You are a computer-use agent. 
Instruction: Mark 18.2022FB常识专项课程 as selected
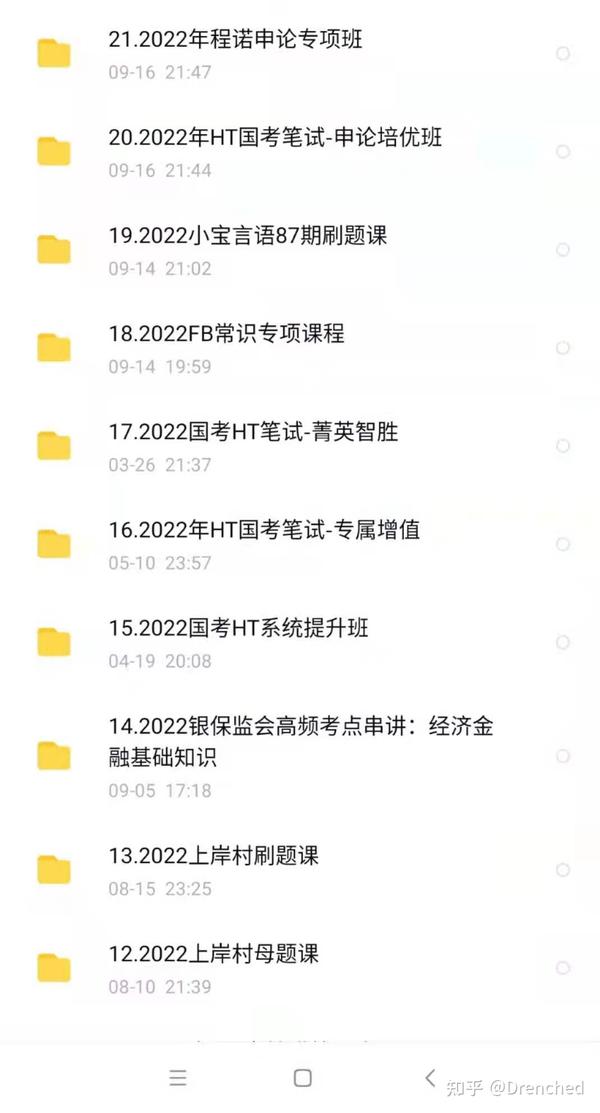pos(562,347)
